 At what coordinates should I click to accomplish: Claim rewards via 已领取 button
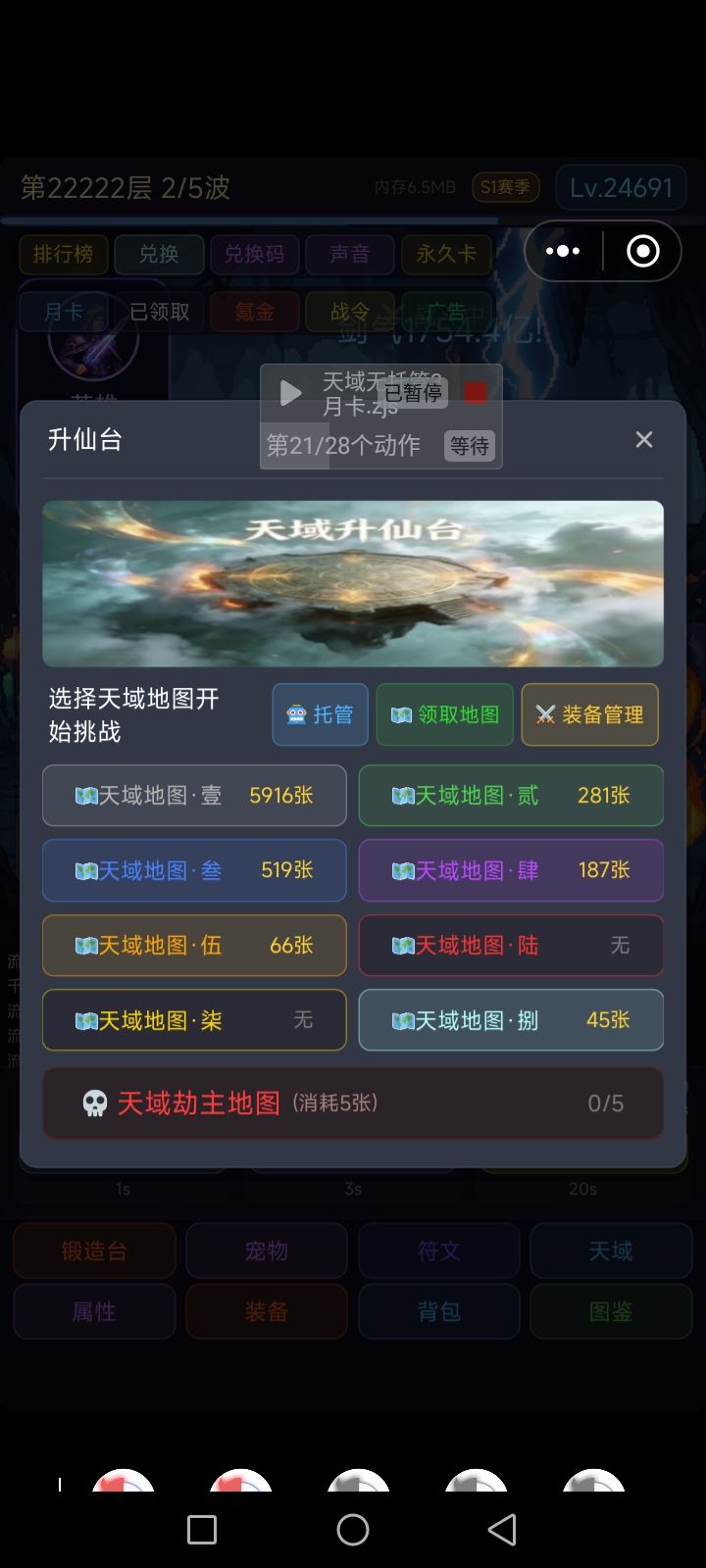[x=157, y=312]
